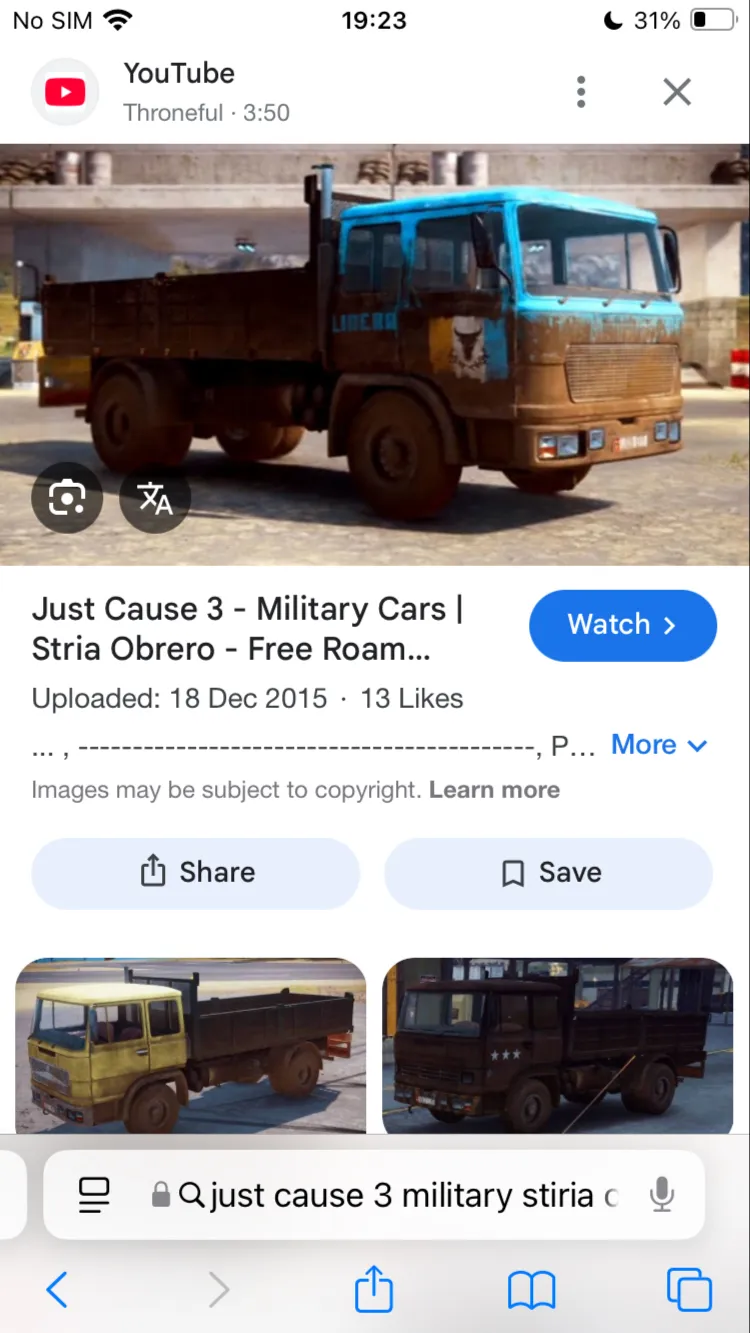Close the image preview panel
750x1333 pixels.
click(677, 92)
